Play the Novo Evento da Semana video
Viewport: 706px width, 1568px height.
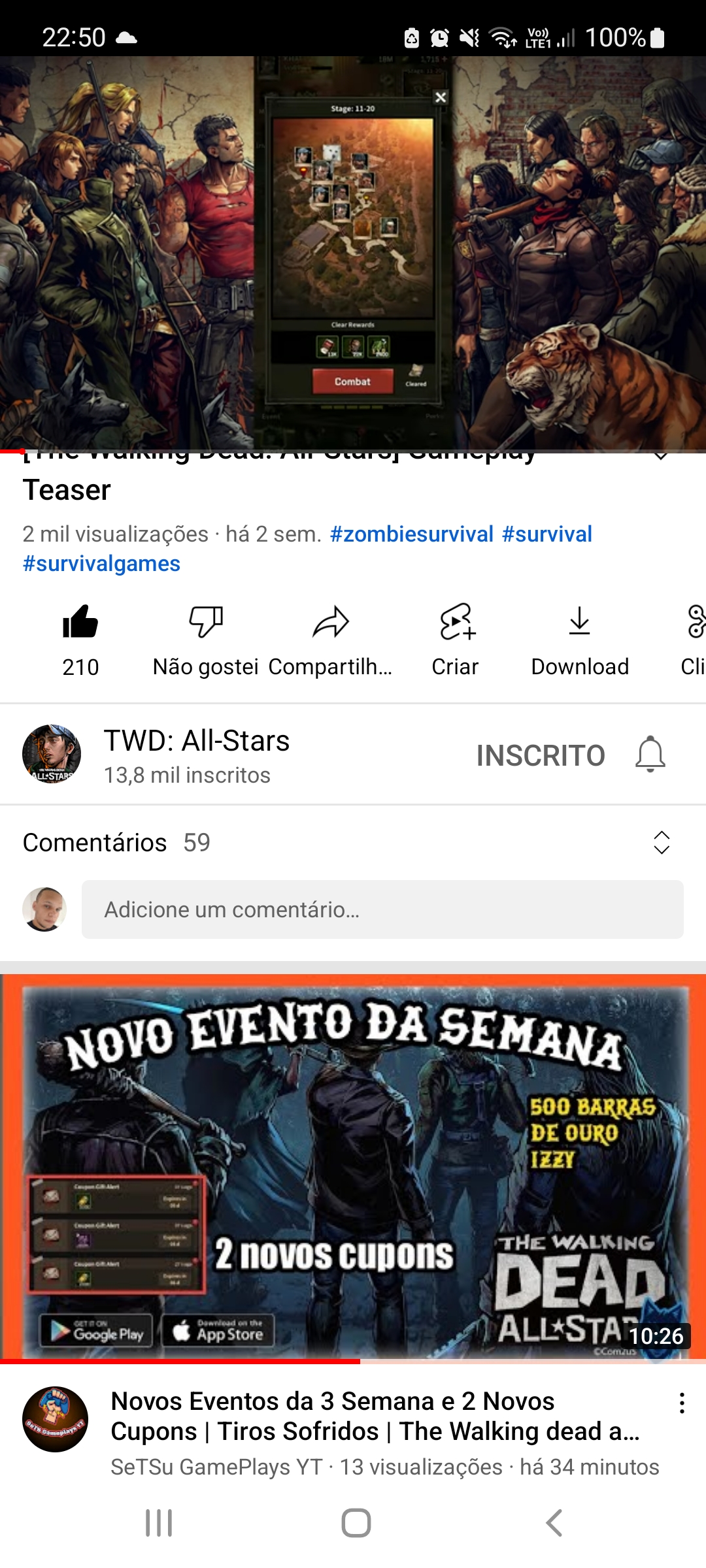click(353, 1166)
